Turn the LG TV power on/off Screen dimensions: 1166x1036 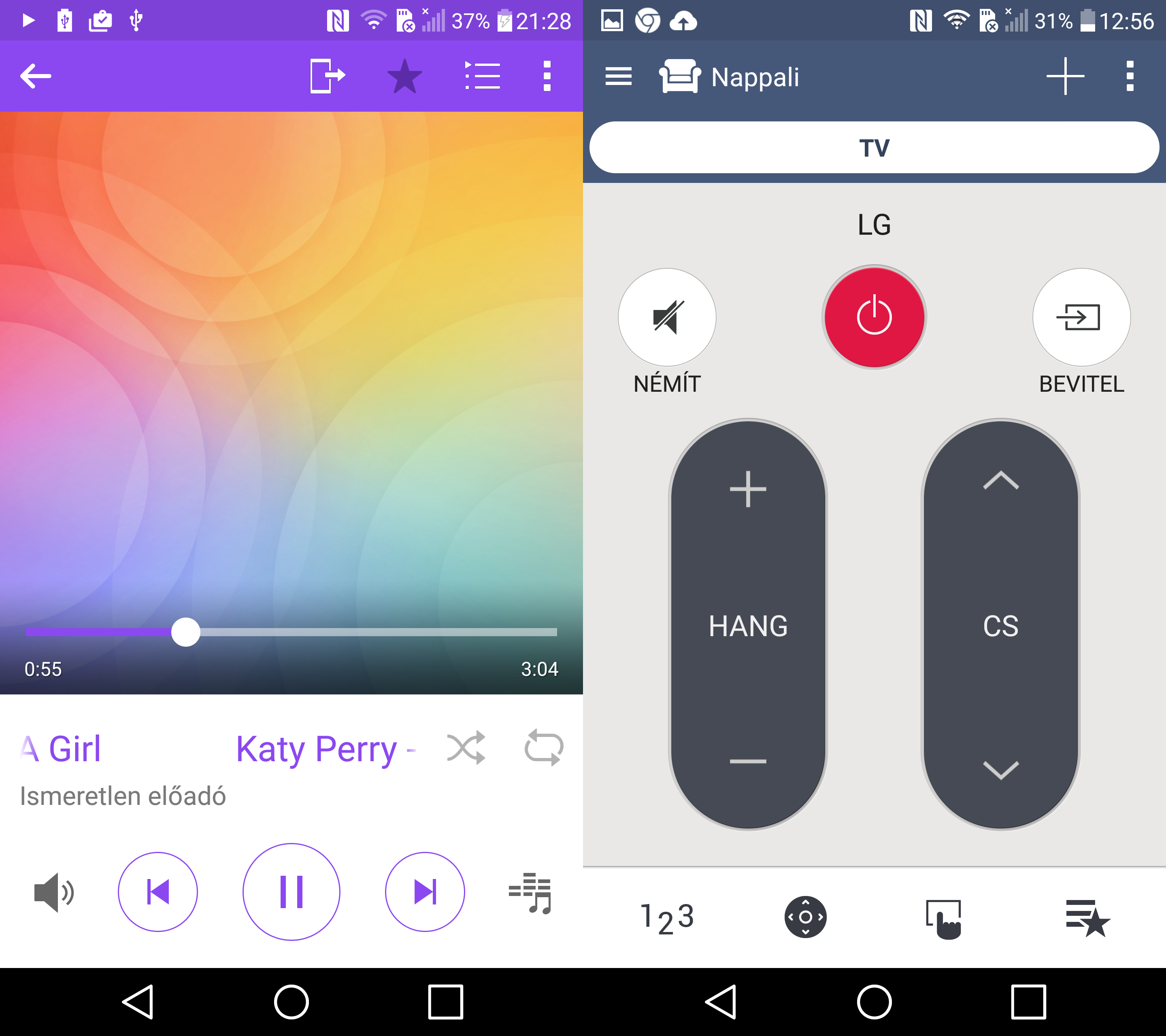click(874, 317)
